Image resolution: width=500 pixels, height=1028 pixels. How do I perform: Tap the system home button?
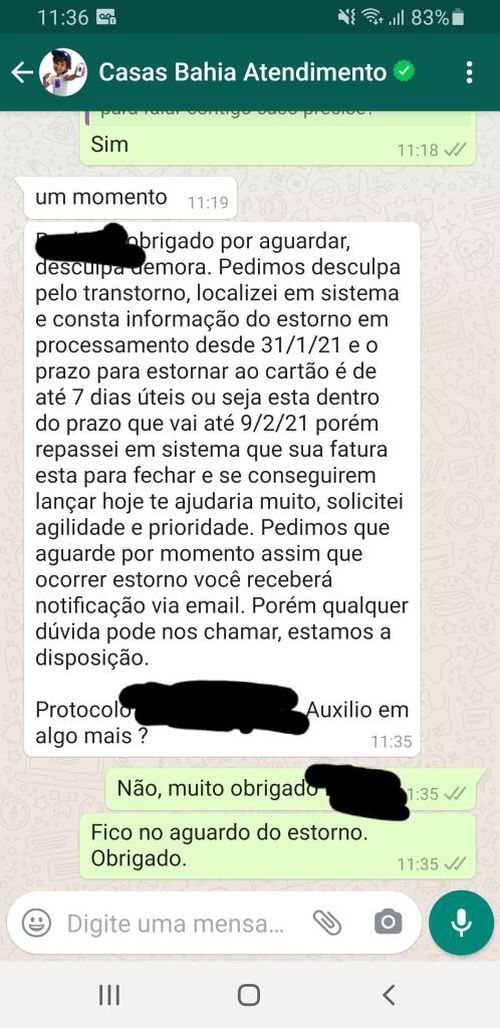point(249,995)
